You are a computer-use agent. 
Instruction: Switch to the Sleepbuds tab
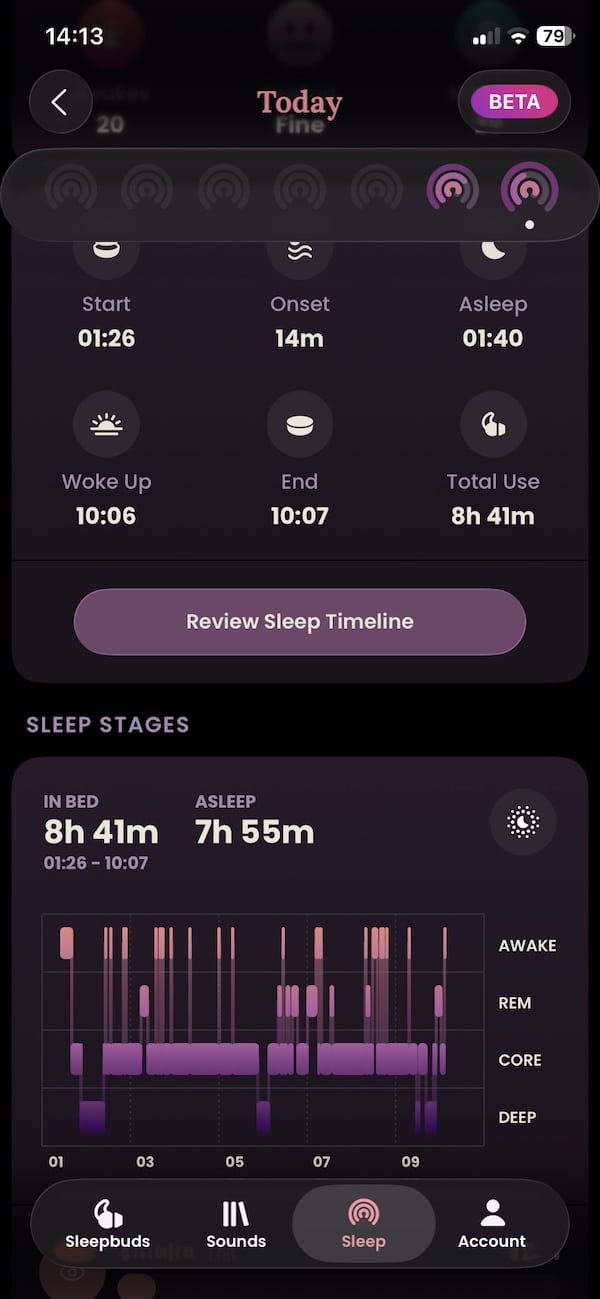point(108,1225)
